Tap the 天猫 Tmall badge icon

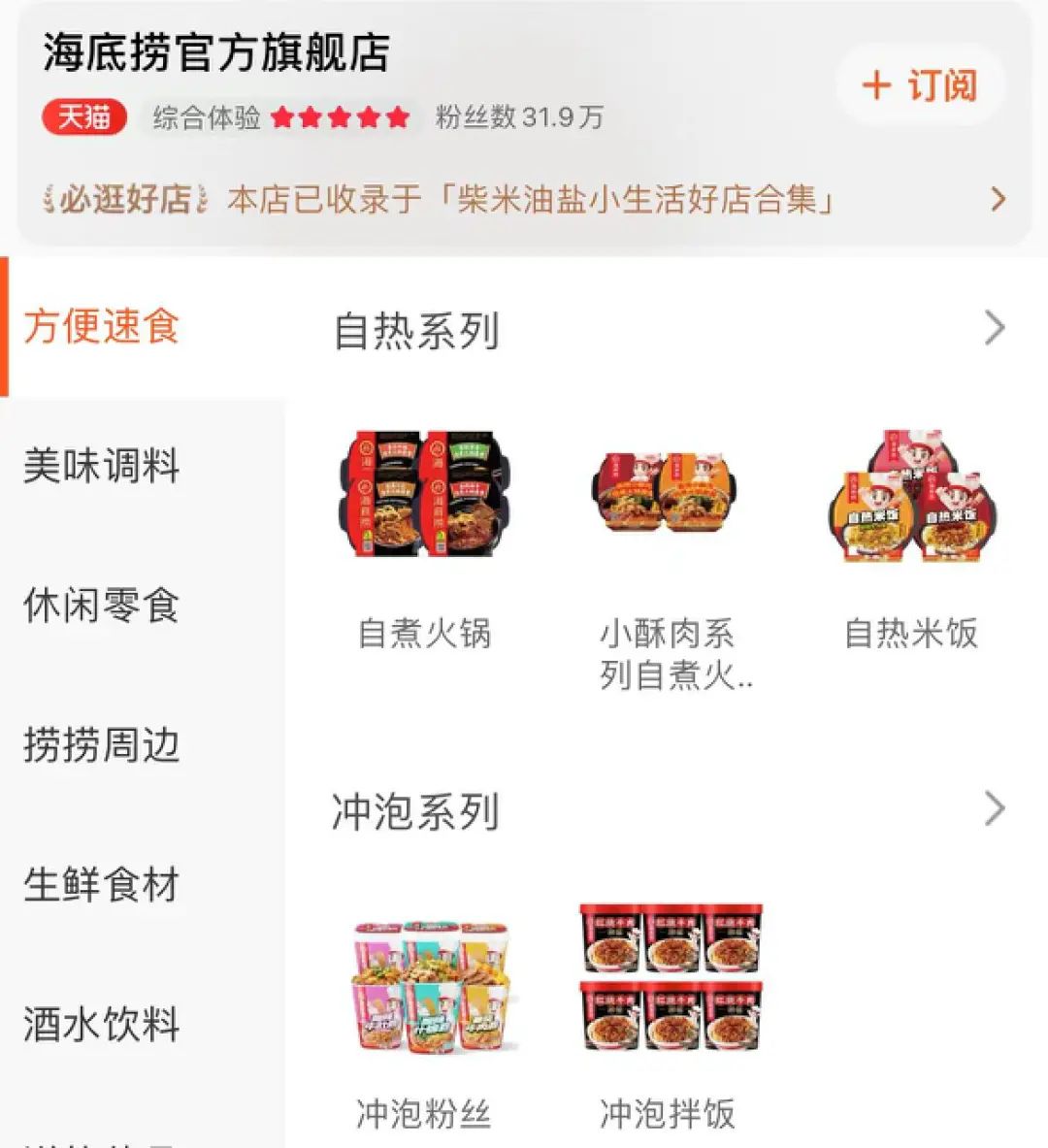point(85,115)
